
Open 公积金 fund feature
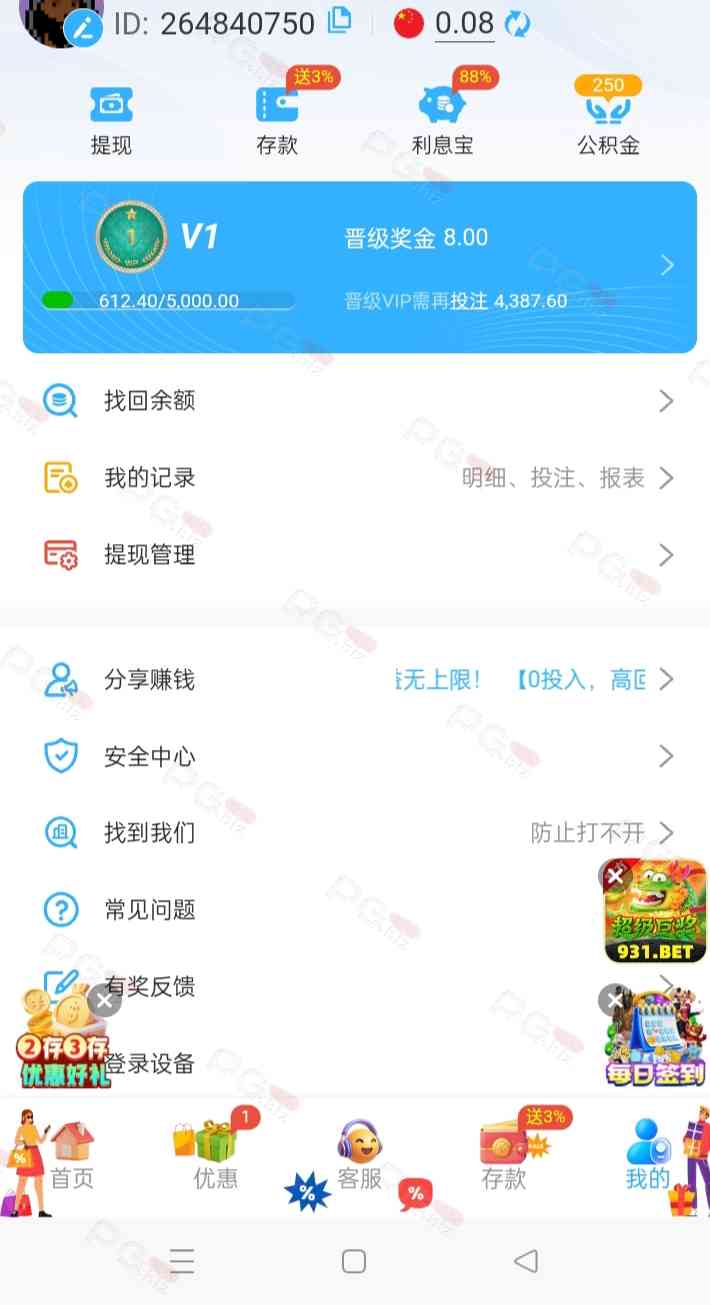(607, 120)
